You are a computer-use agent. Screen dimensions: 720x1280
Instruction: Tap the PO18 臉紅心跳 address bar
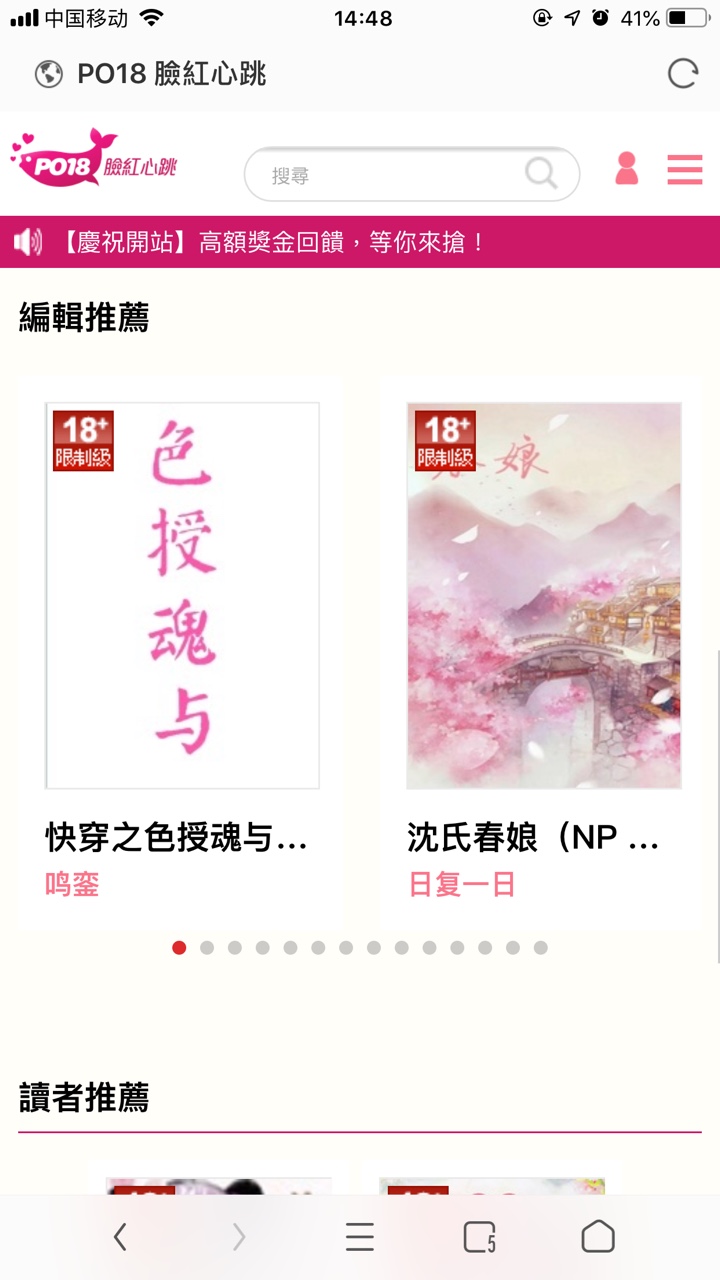point(172,74)
